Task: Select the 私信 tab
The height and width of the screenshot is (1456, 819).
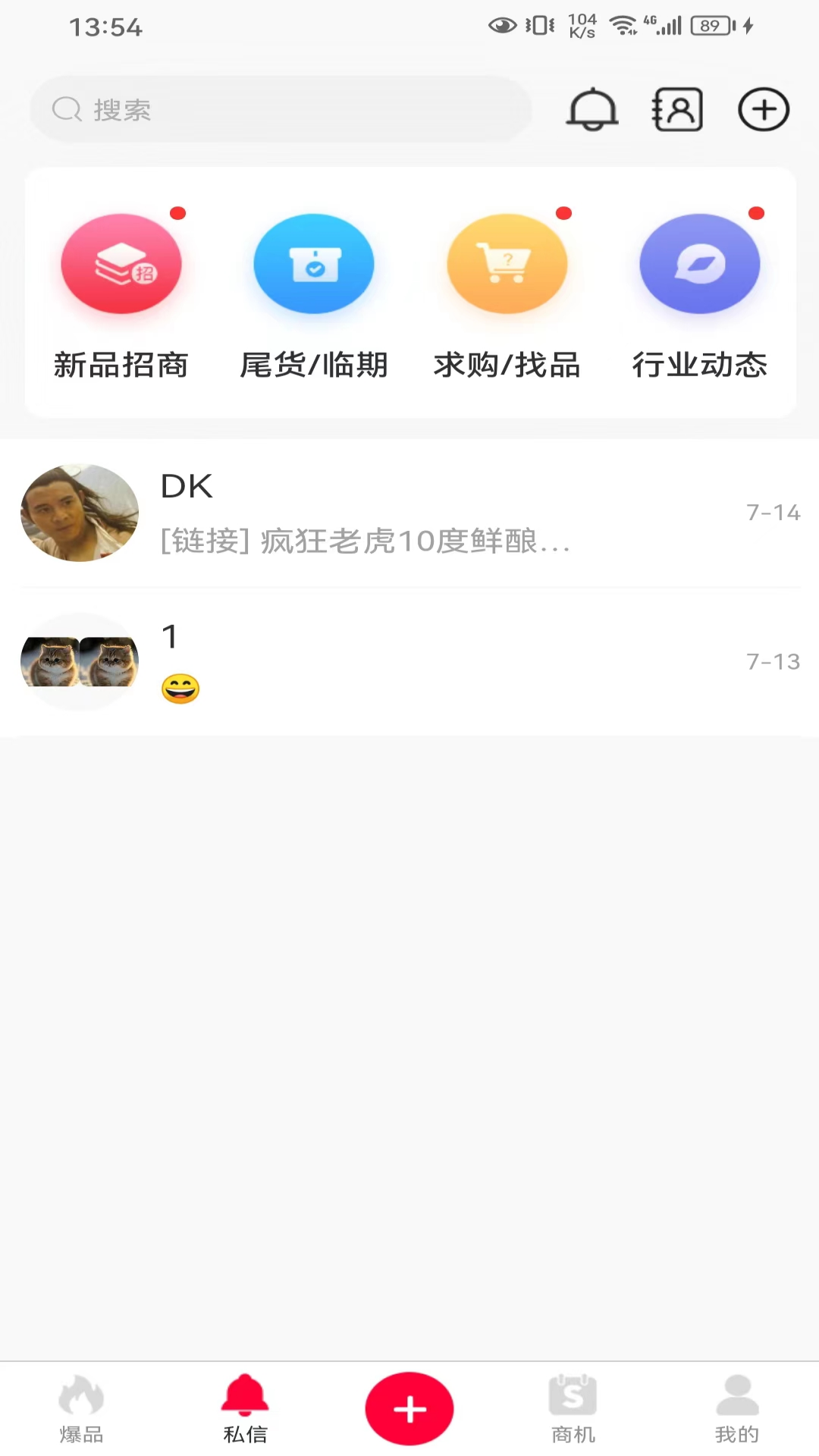Action: [245, 1409]
